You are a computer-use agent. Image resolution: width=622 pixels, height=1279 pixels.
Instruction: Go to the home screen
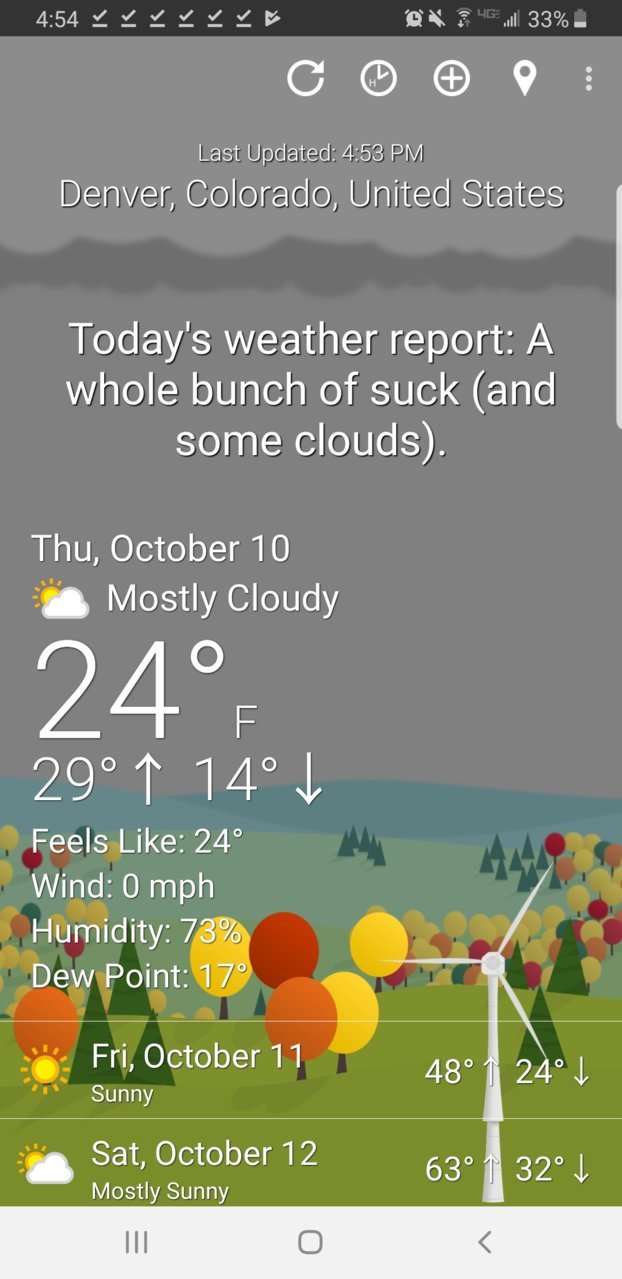tap(310, 1242)
